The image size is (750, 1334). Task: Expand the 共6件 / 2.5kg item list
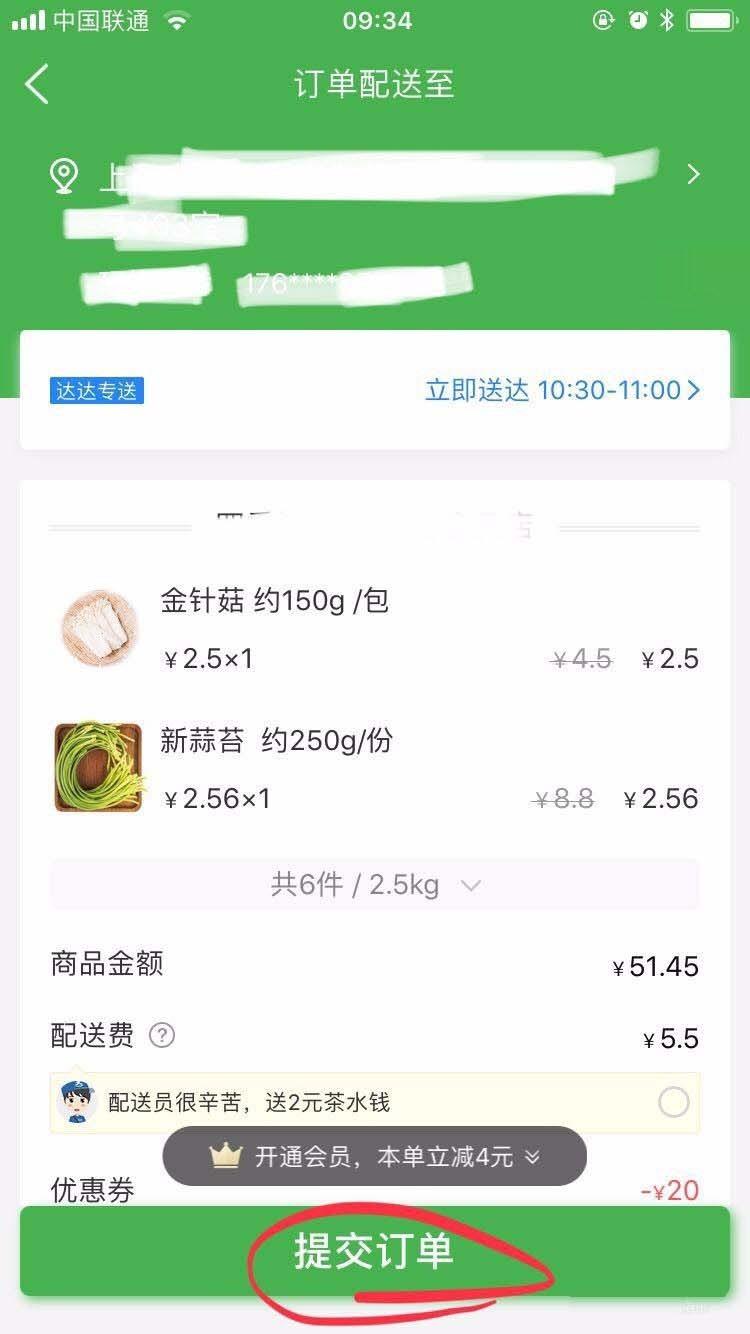click(374, 884)
